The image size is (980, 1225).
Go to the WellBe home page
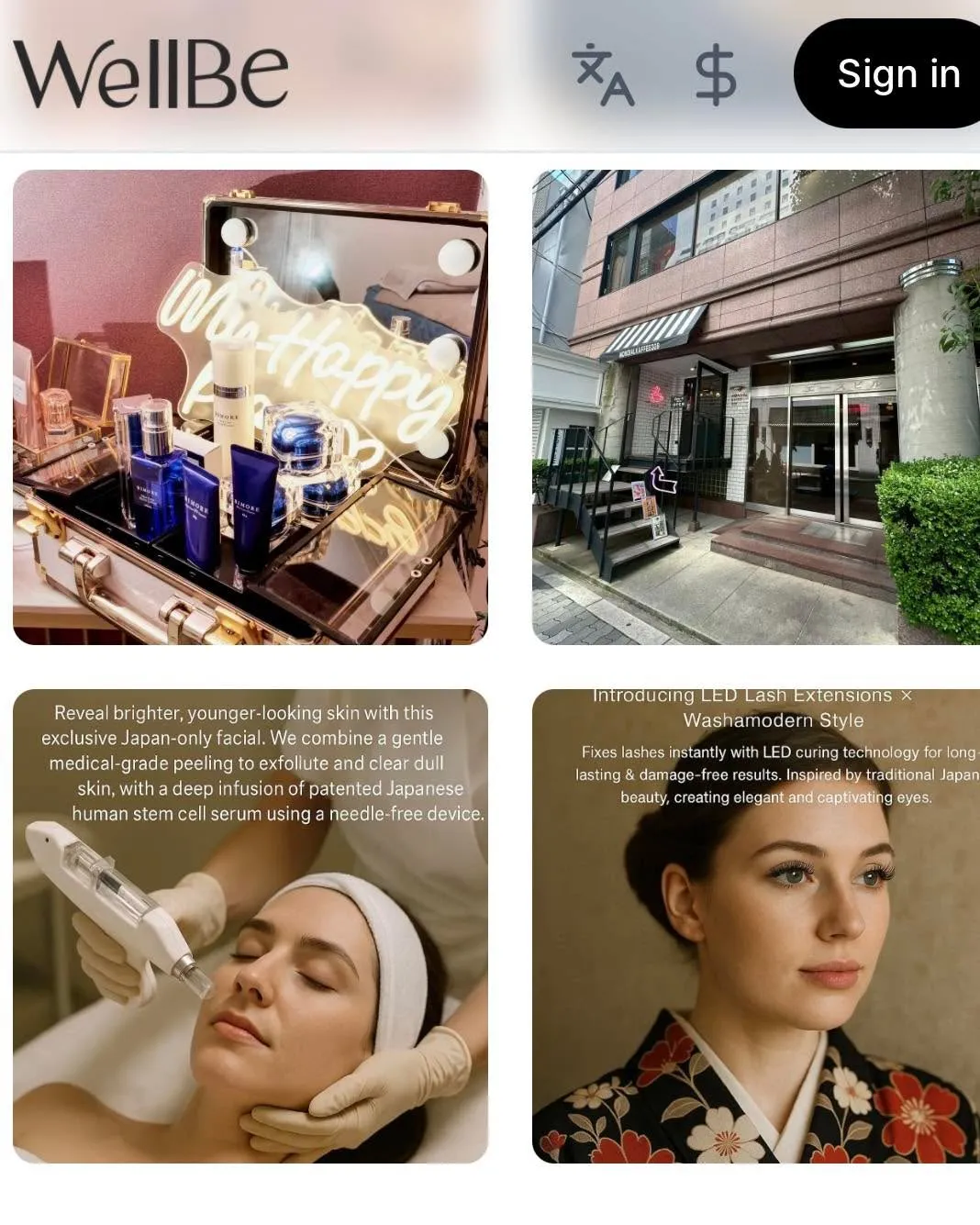coord(150,74)
